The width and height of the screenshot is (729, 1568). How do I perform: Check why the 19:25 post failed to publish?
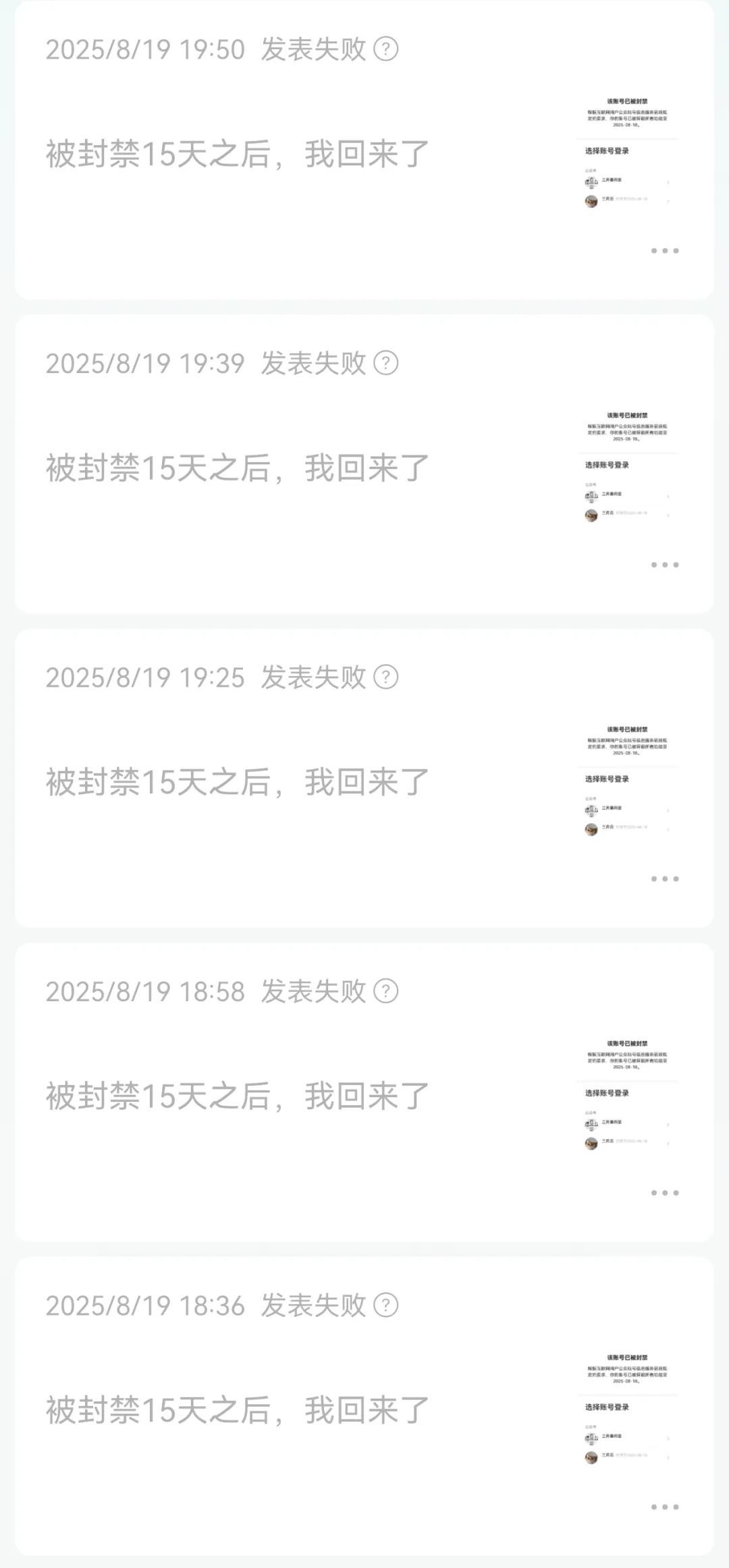(x=386, y=677)
